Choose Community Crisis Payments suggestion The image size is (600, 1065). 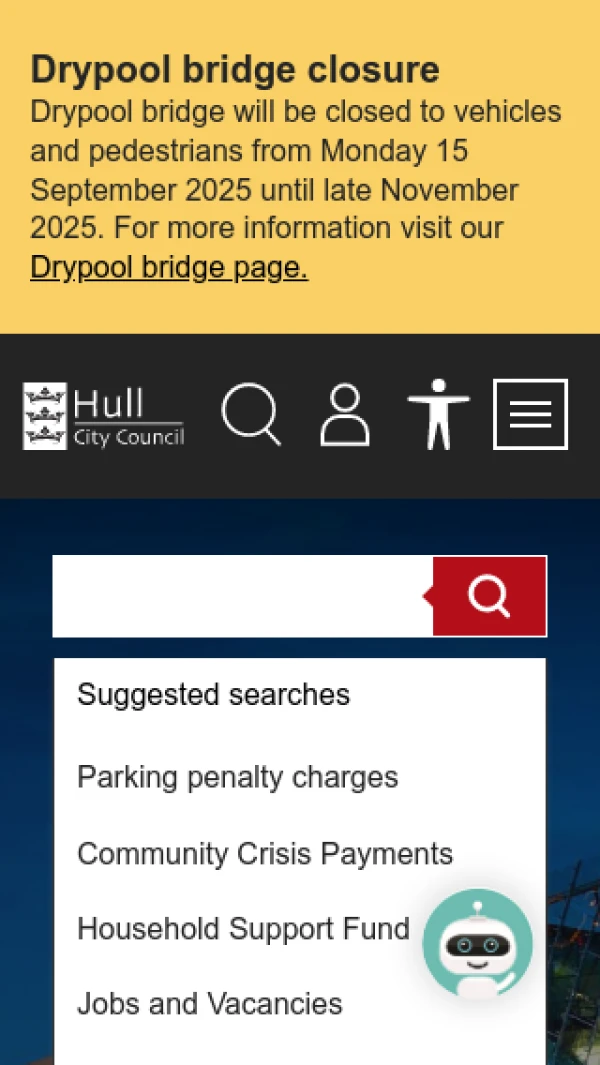[x=265, y=854]
